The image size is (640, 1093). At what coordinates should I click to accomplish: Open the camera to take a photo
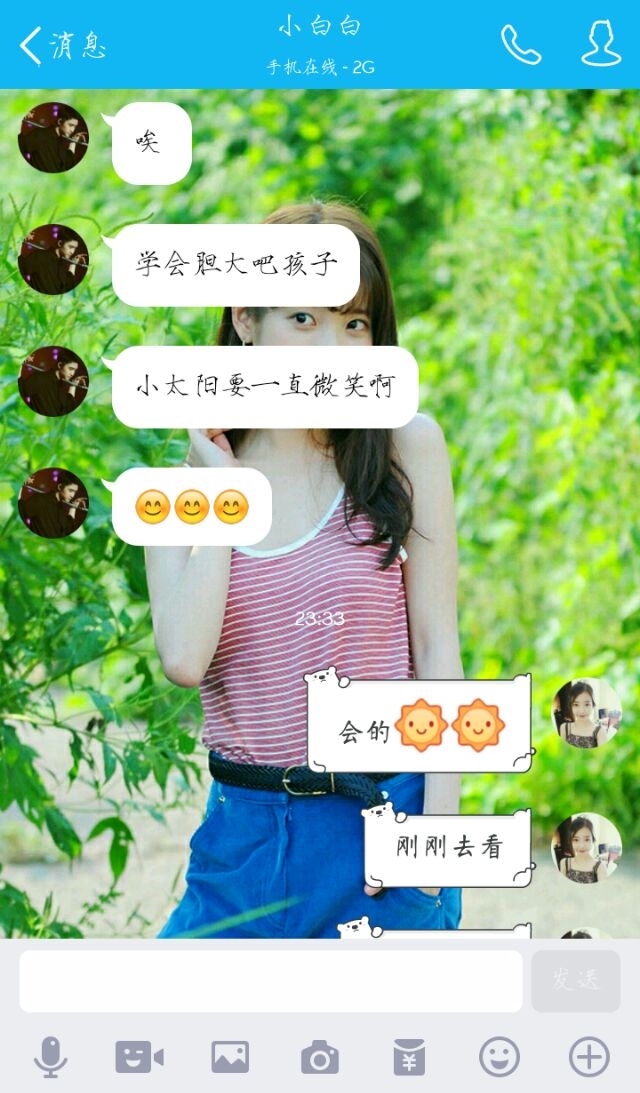pyautogui.click(x=320, y=1057)
